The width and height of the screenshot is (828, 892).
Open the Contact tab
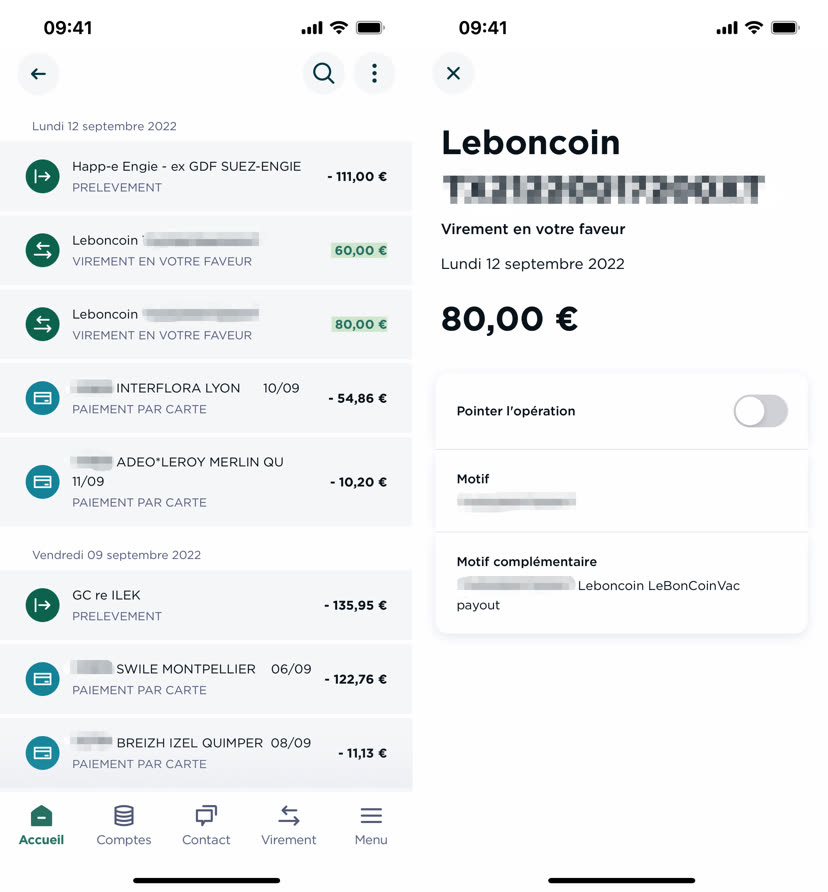206,825
